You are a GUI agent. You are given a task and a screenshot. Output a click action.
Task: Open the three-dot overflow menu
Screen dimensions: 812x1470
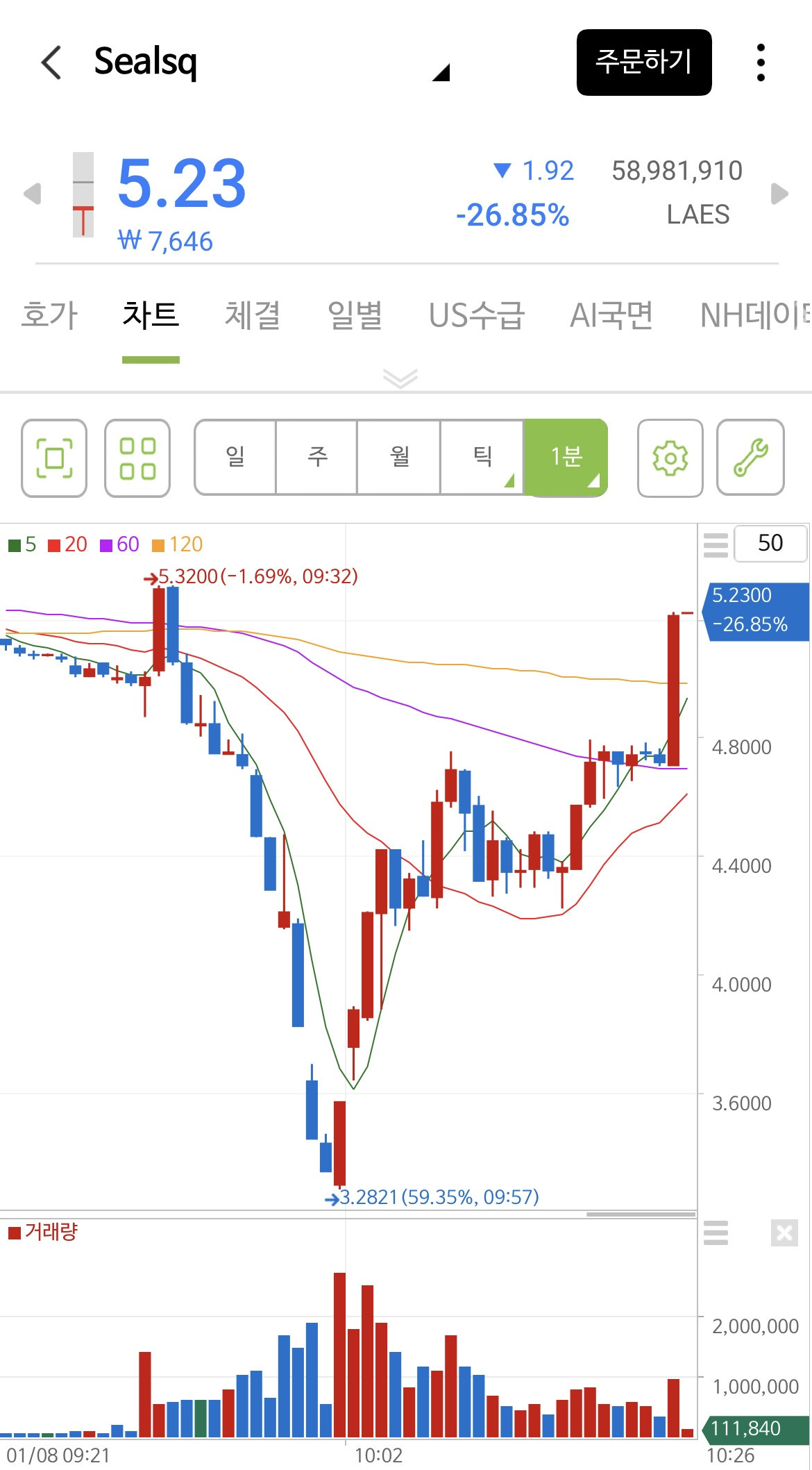[x=761, y=62]
